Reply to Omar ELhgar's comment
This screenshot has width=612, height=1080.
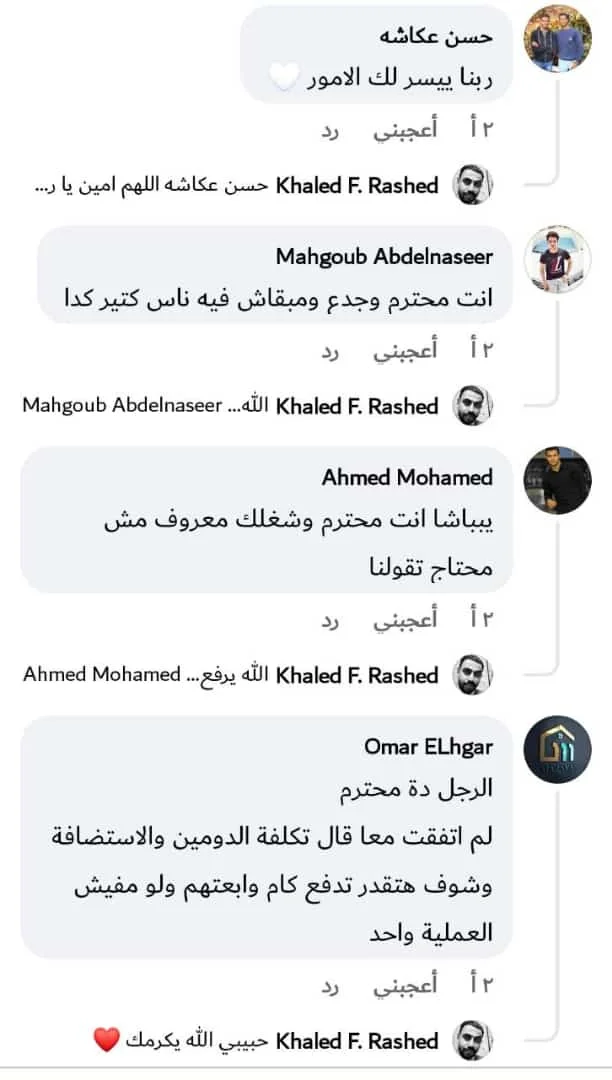tap(332, 986)
